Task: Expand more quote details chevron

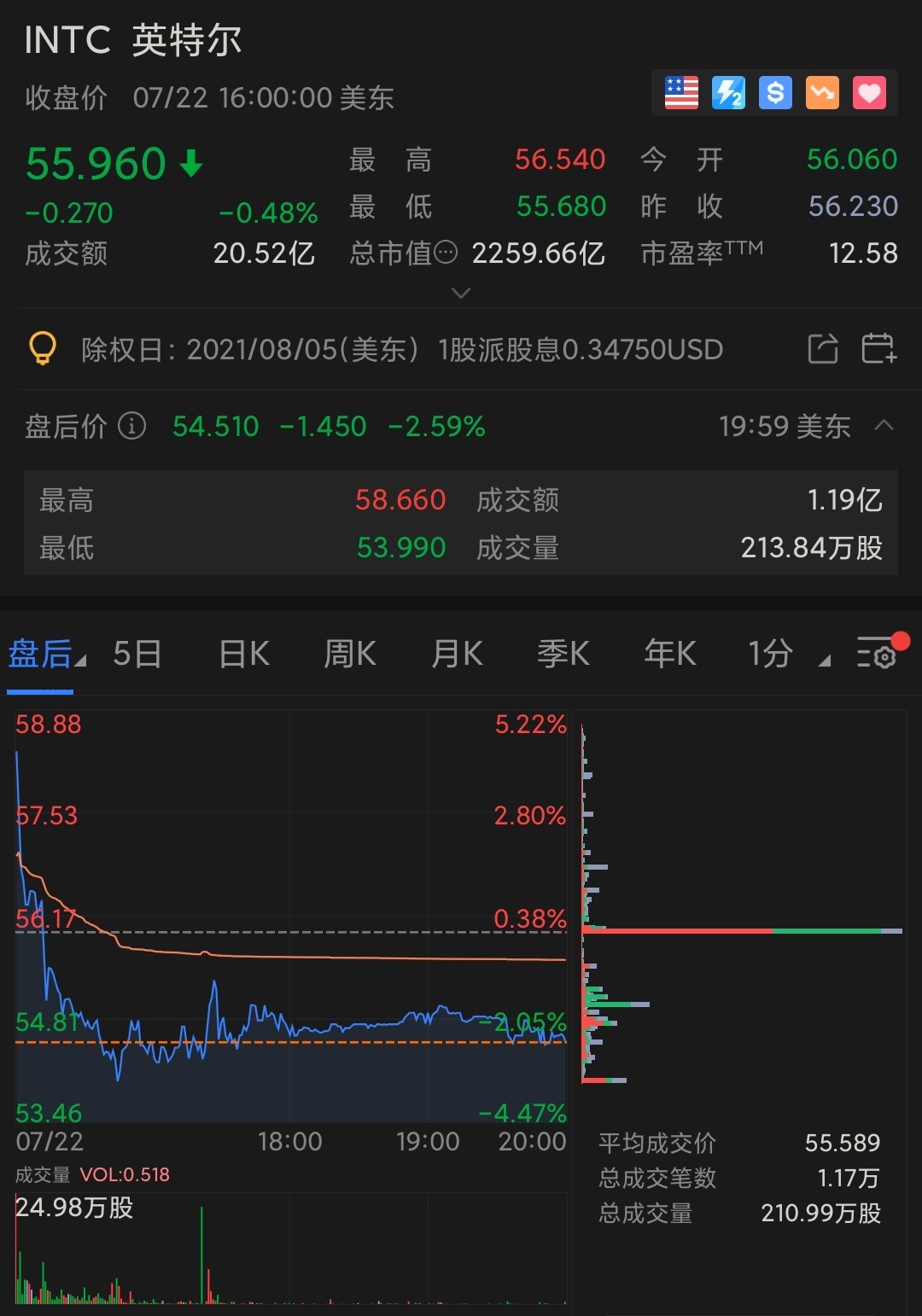Action: (x=461, y=294)
